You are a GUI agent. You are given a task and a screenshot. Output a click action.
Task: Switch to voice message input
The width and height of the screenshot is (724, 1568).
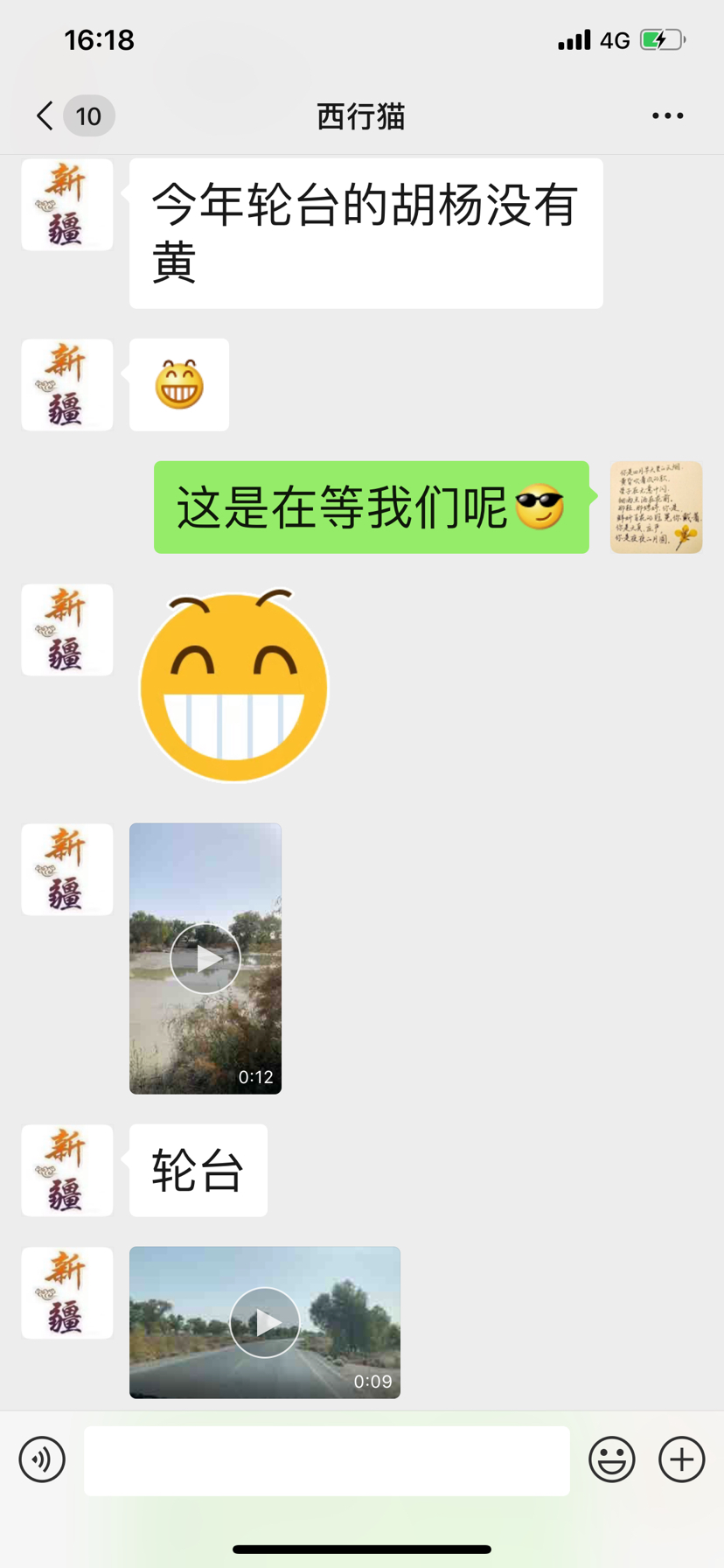(x=42, y=1459)
